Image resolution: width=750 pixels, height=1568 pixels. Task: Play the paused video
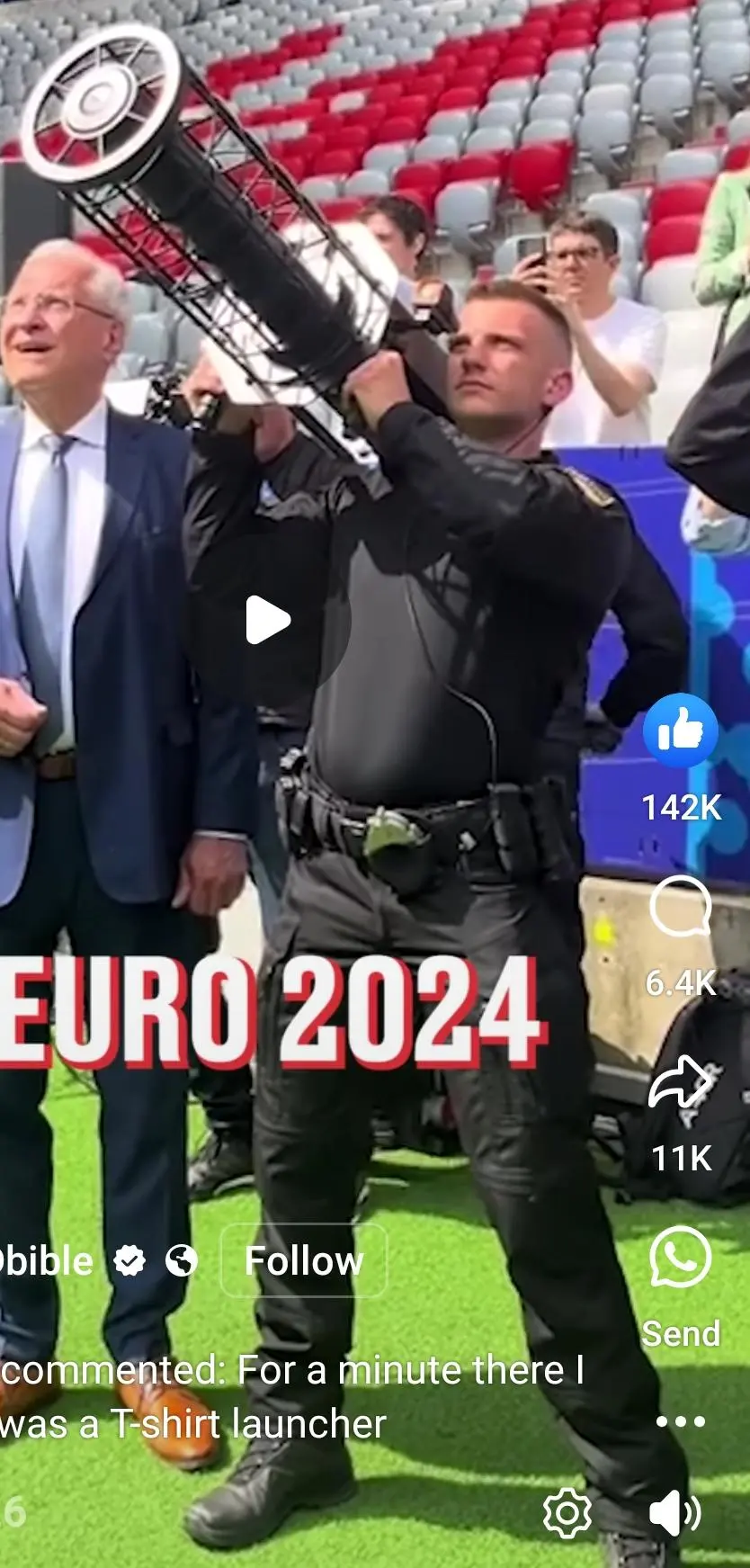pos(267,620)
